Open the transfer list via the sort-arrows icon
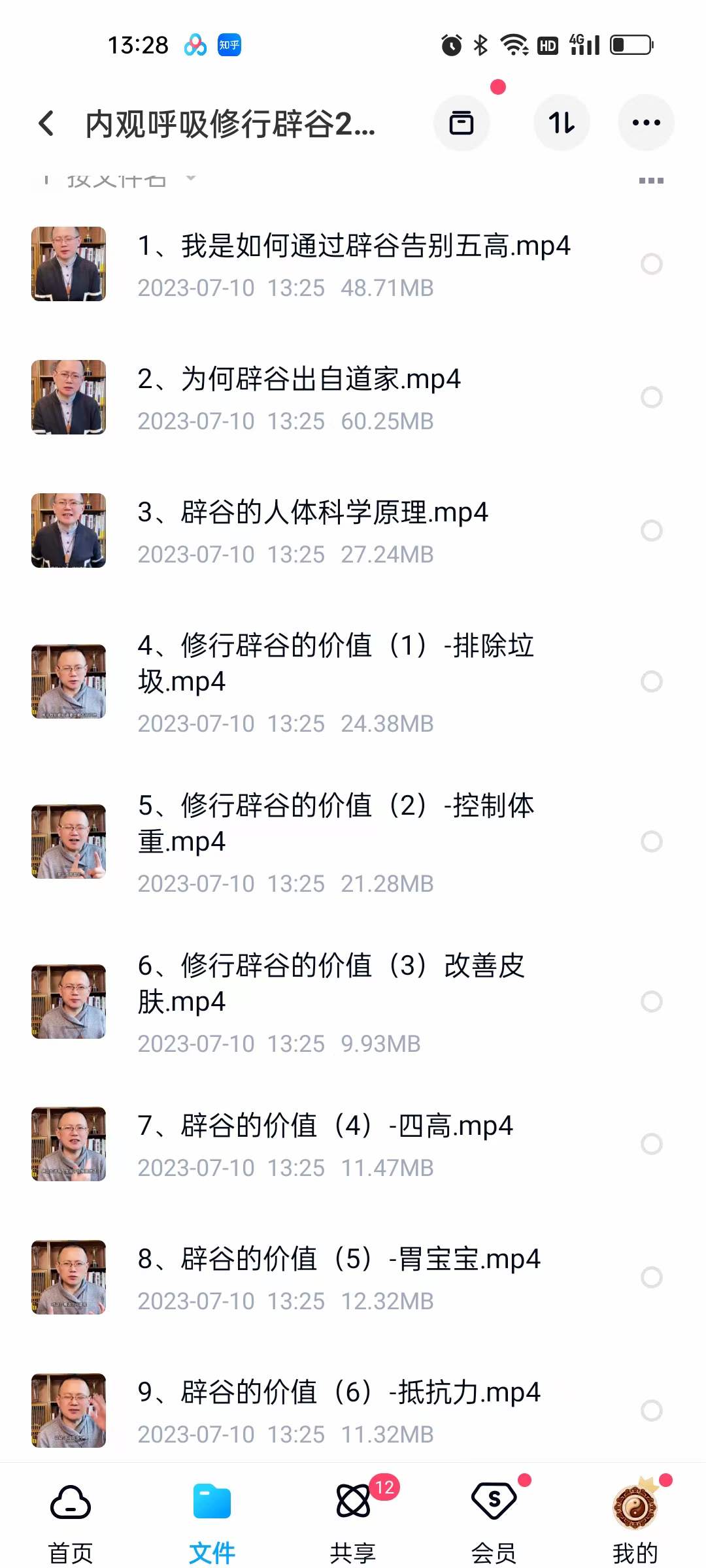 (x=561, y=123)
